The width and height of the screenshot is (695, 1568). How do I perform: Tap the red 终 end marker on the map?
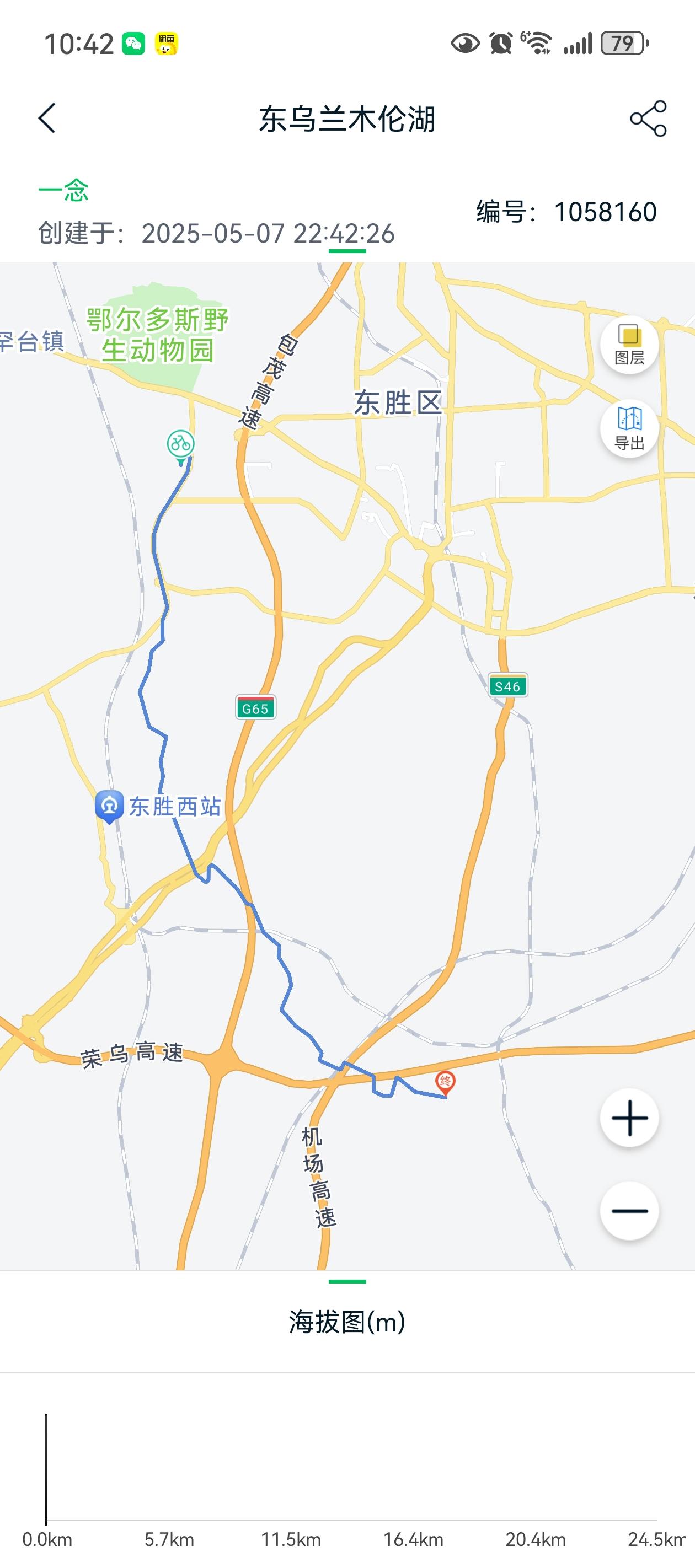(x=445, y=1083)
